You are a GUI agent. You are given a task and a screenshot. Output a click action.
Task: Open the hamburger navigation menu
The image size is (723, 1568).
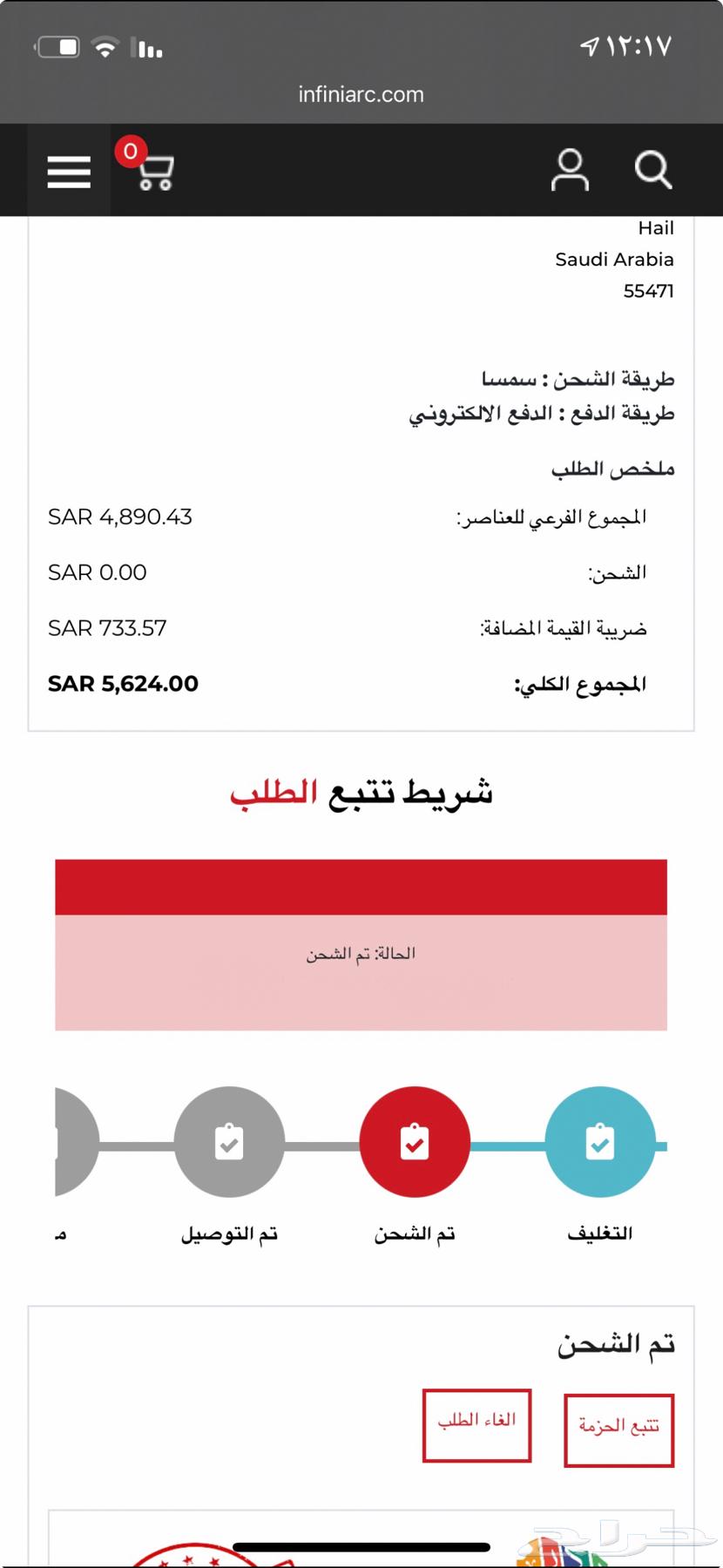point(68,171)
